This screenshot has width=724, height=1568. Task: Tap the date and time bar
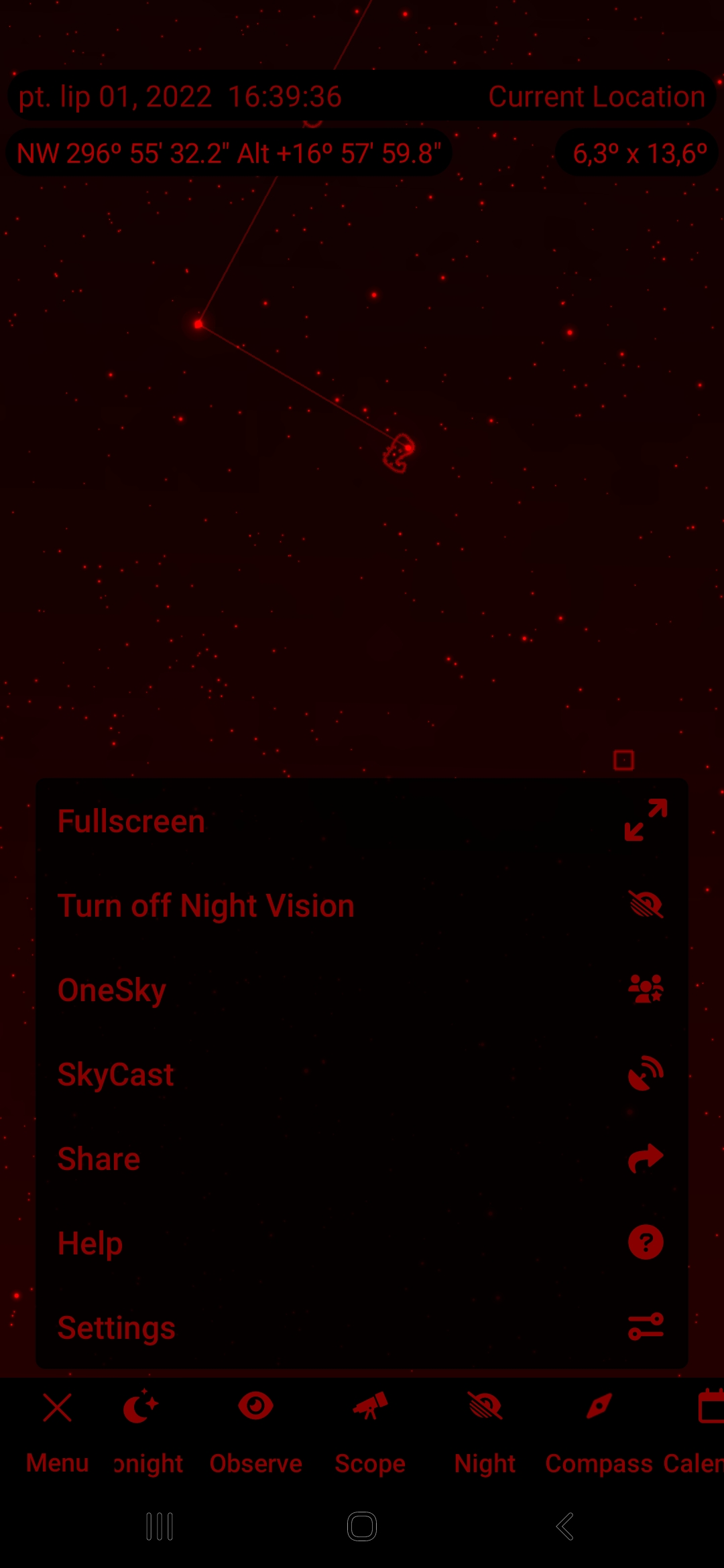[x=181, y=96]
